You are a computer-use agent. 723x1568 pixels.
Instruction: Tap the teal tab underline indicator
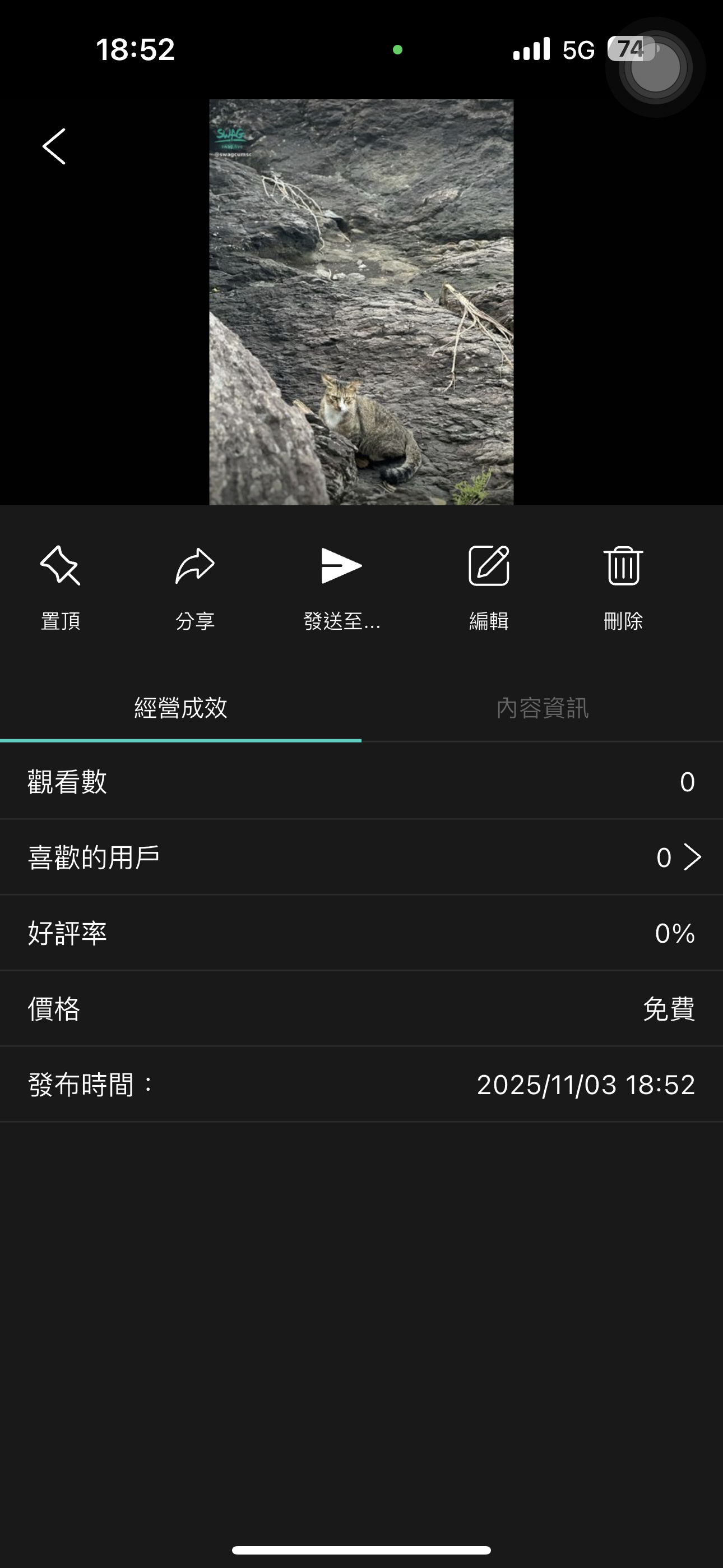coord(180,741)
